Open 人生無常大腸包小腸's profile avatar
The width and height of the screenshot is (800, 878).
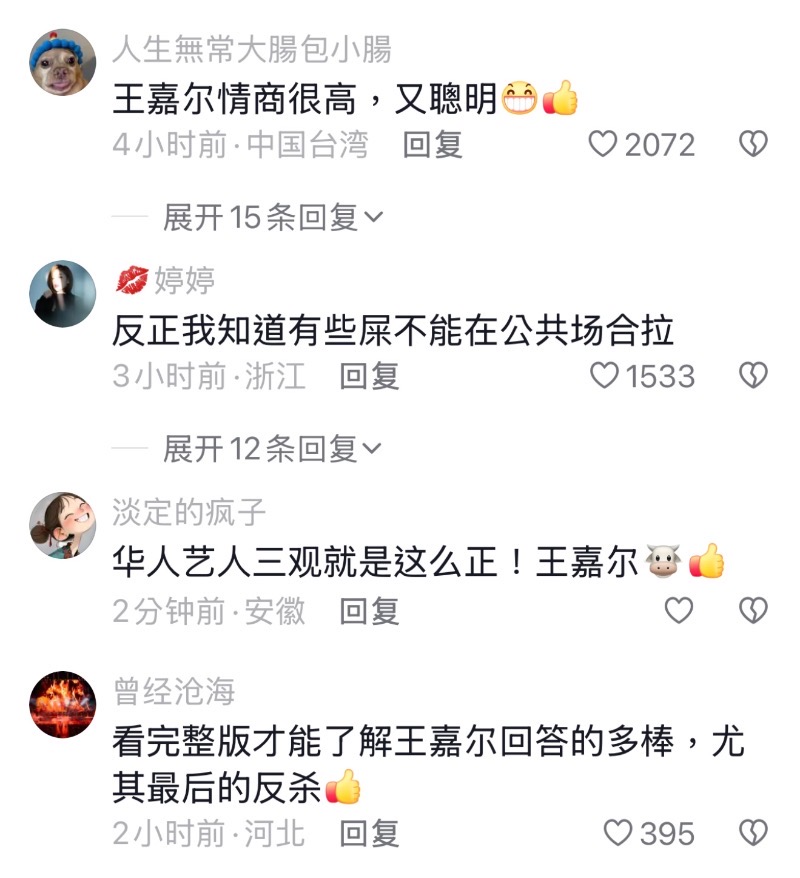coord(63,62)
